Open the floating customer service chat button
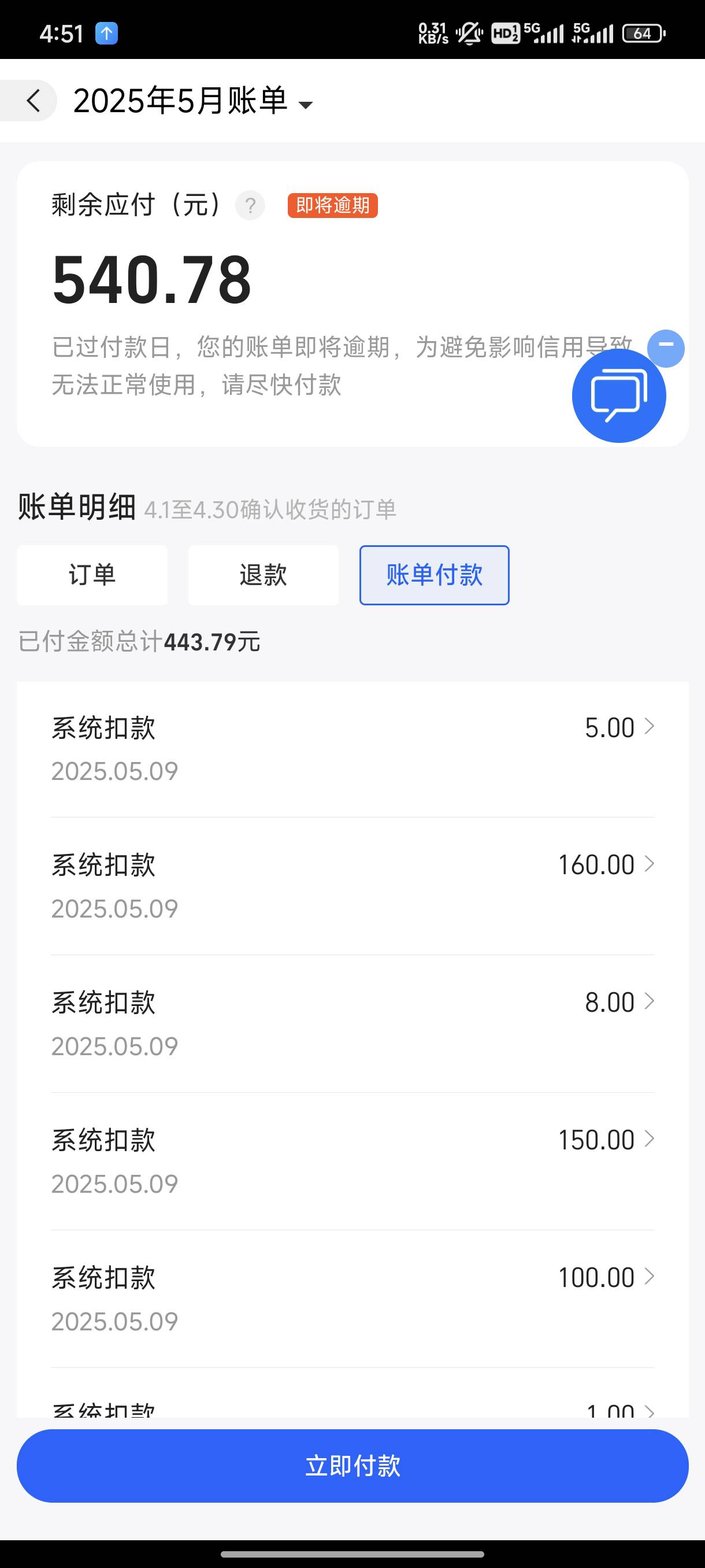 [x=619, y=395]
